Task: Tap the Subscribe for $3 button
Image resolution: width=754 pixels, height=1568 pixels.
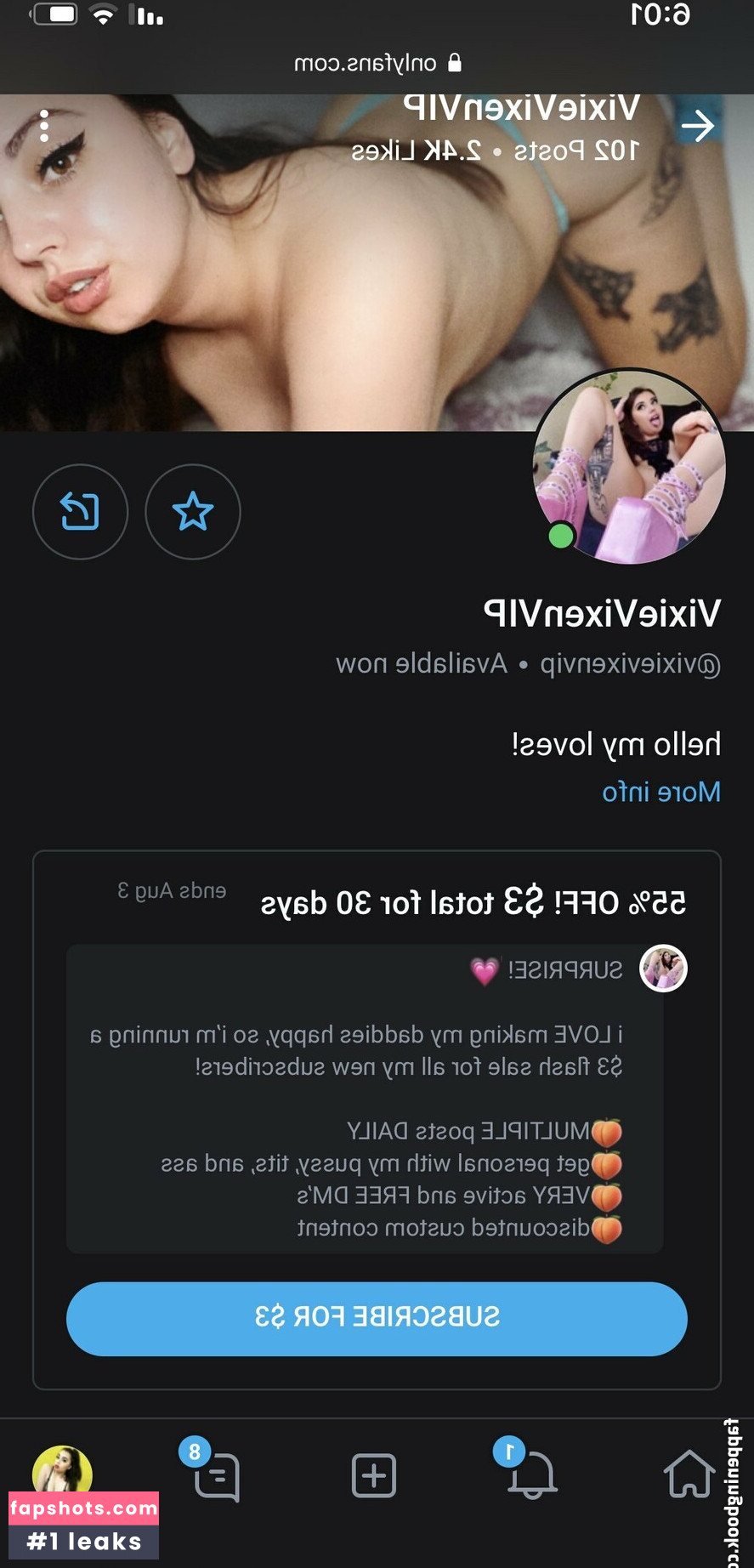Action: [377, 1318]
